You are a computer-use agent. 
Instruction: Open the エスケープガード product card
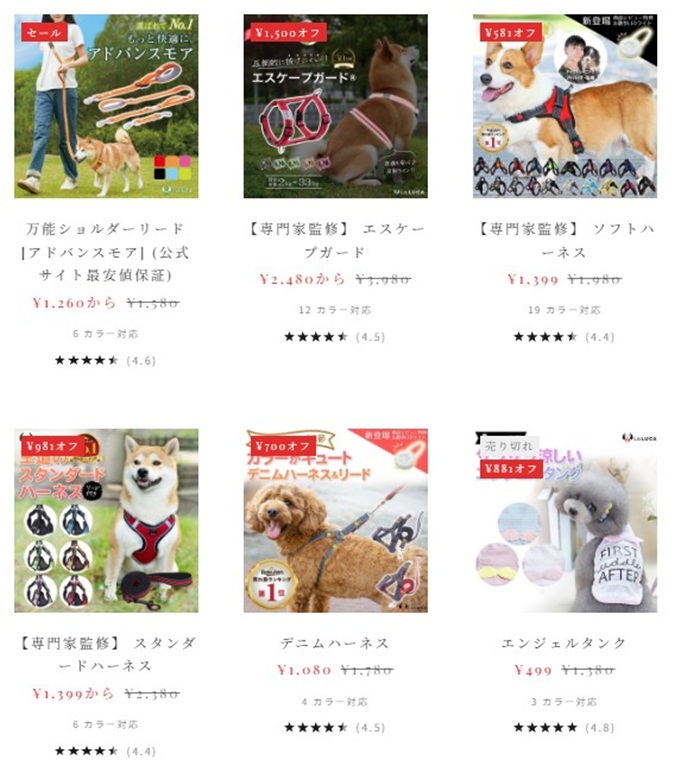pos(335,107)
